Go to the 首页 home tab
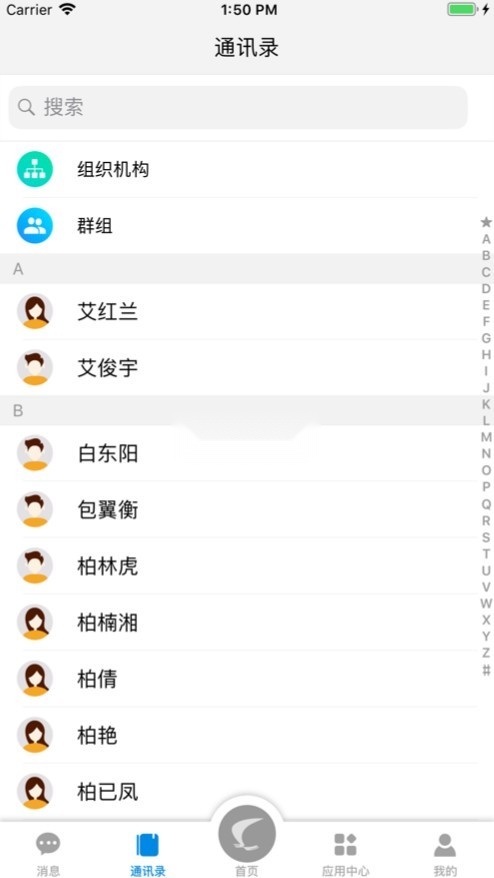Viewport: 494px width, 878px height. pos(247,842)
